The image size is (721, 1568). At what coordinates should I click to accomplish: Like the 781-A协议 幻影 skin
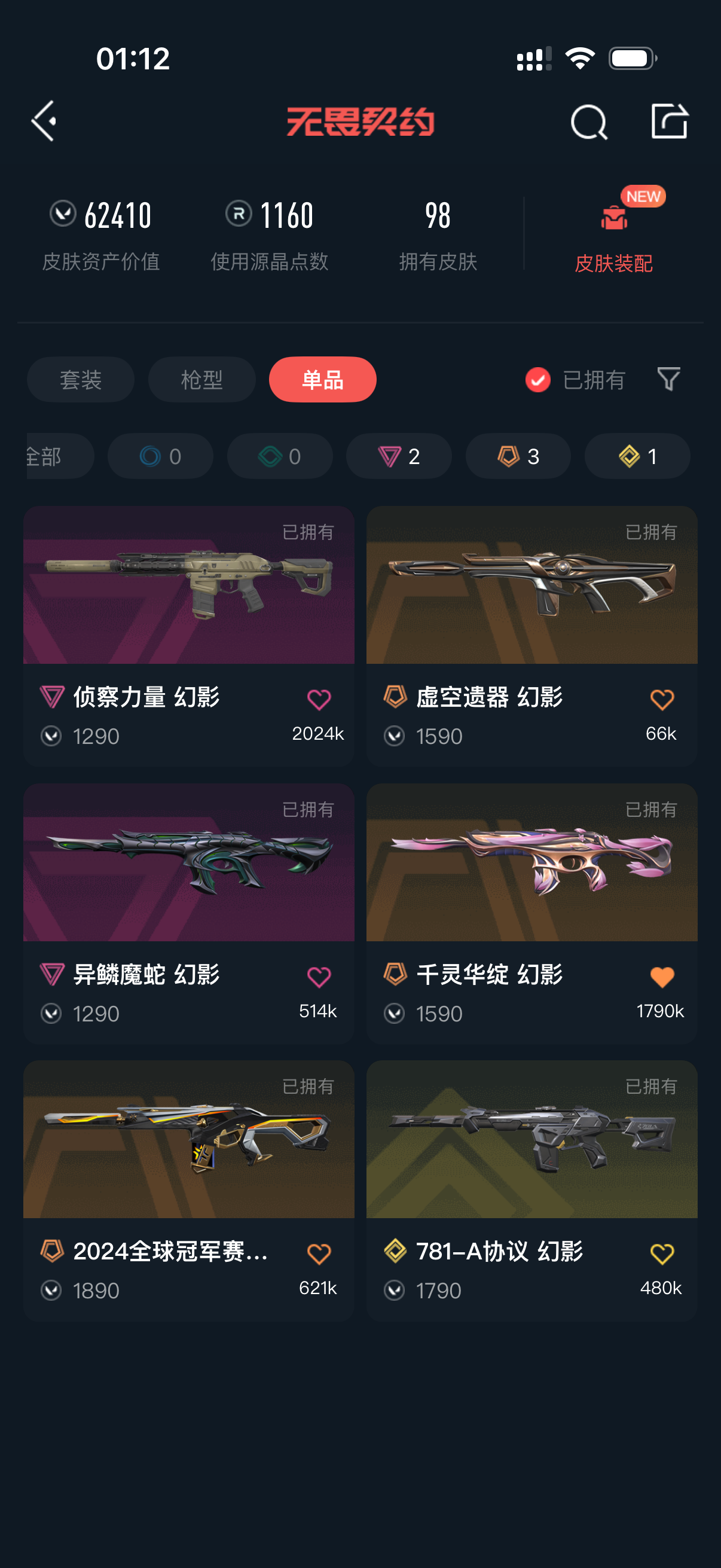[661, 1254]
